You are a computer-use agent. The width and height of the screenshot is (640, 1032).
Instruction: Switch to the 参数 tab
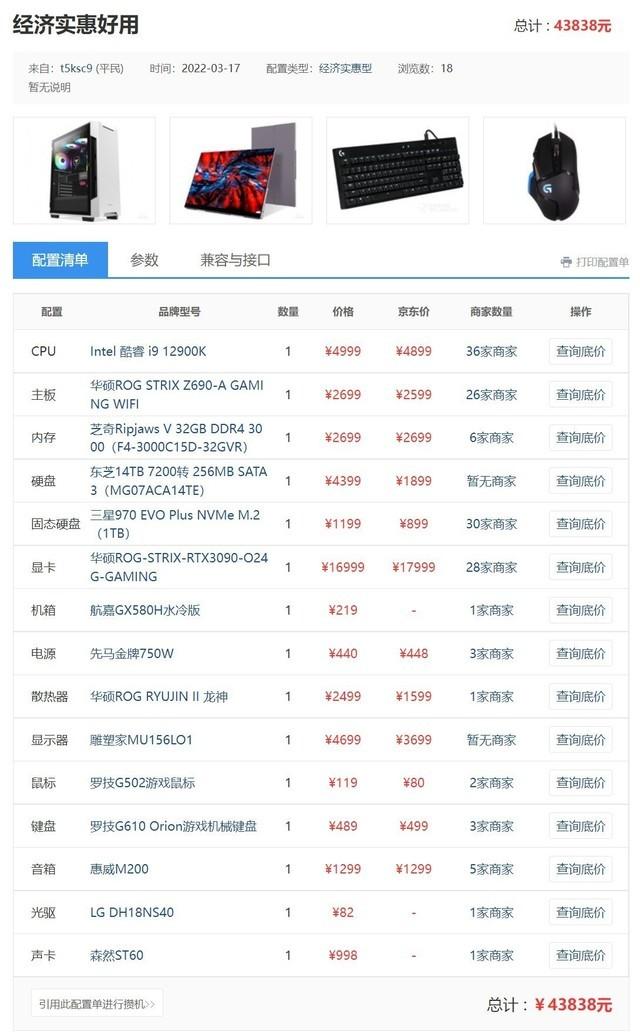click(x=144, y=260)
